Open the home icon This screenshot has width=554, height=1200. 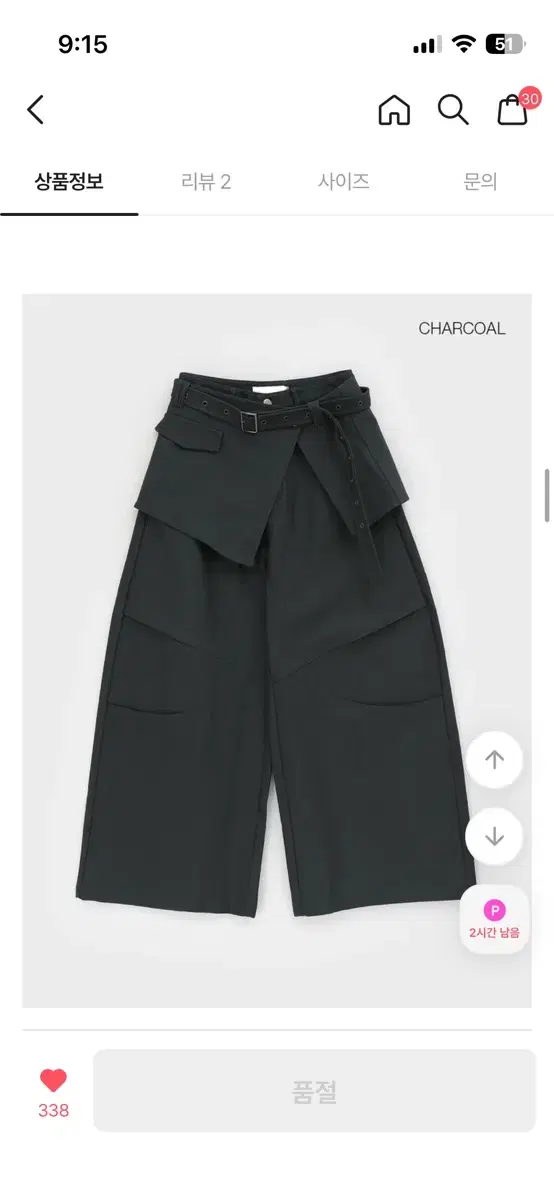(394, 110)
